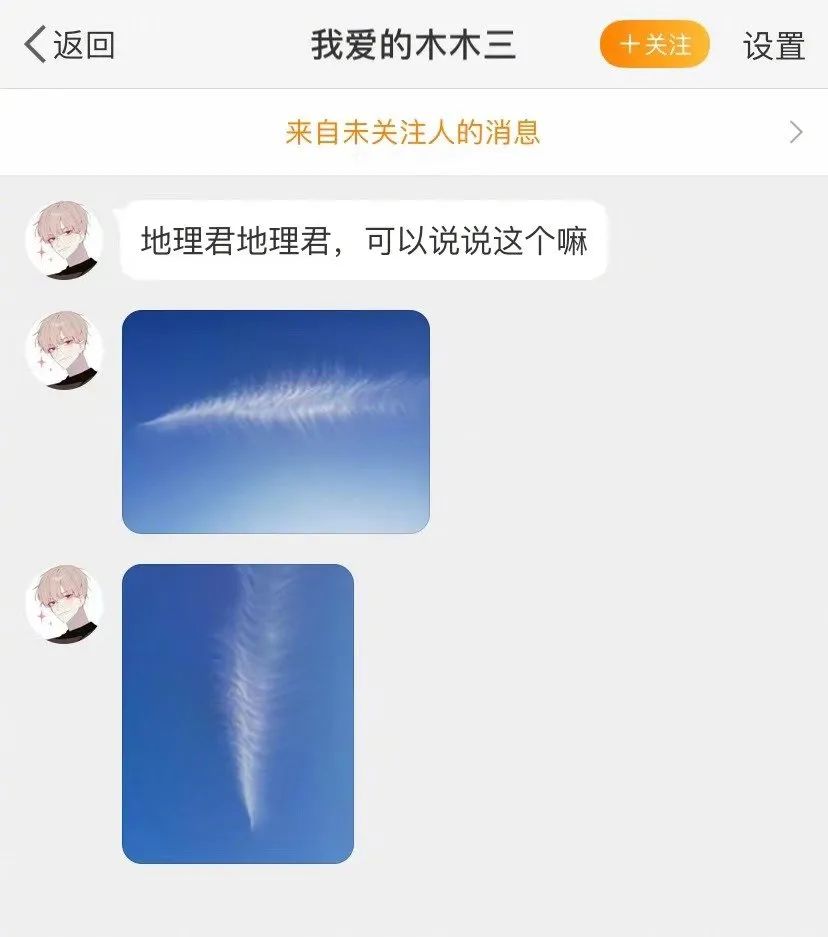The width and height of the screenshot is (828, 937).
Task: Open 来自未关注人的消息 notice details
Action: tap(414, 131)
